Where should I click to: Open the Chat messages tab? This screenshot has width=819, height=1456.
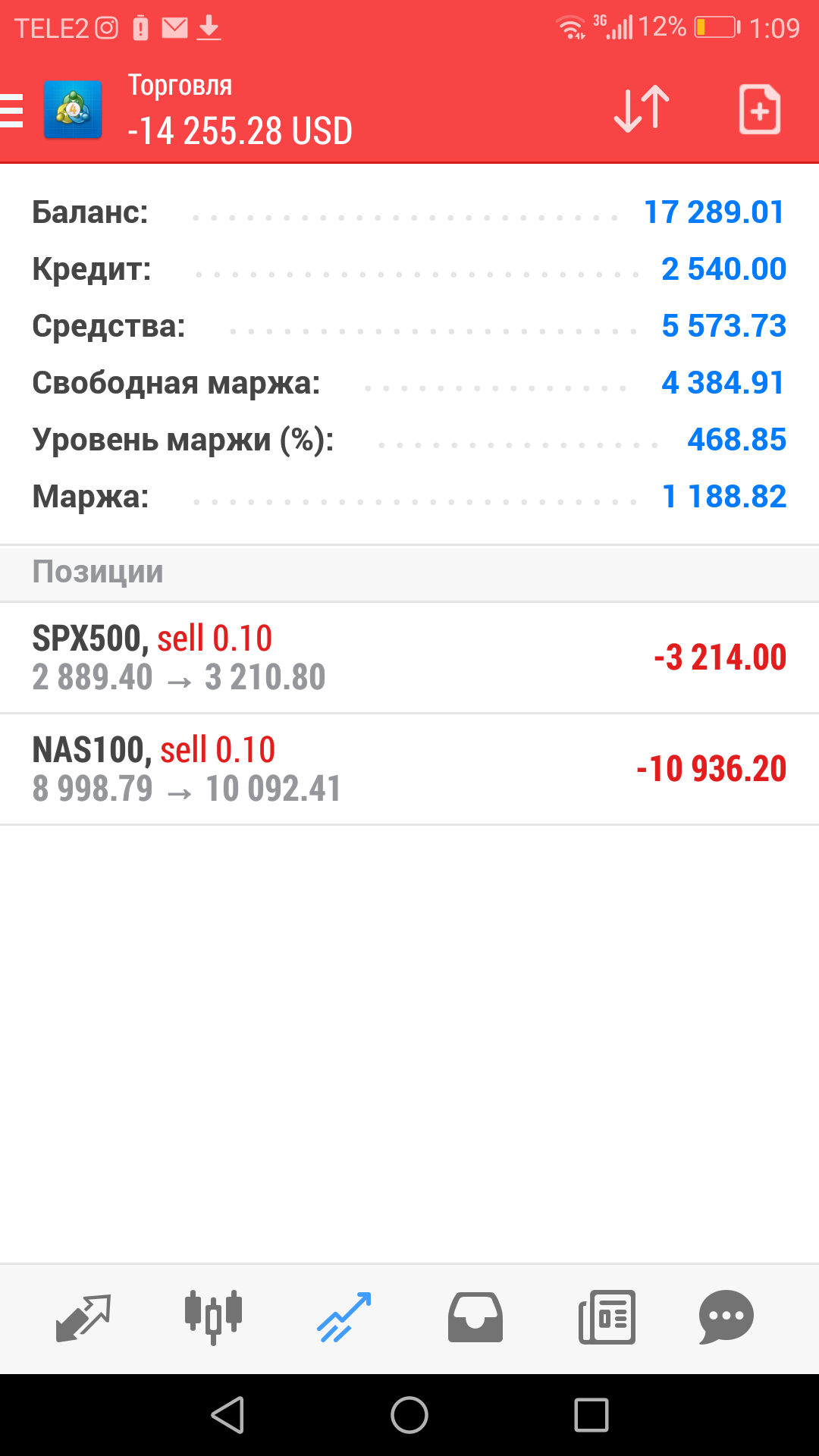tap(726, 1318)
